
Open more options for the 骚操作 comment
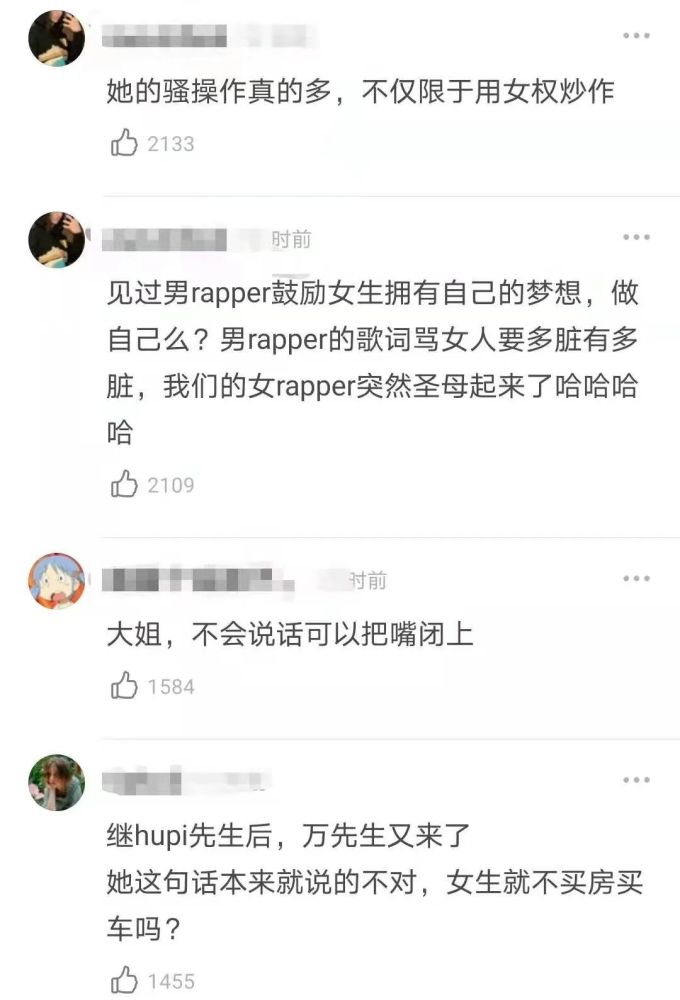[637, 37]
